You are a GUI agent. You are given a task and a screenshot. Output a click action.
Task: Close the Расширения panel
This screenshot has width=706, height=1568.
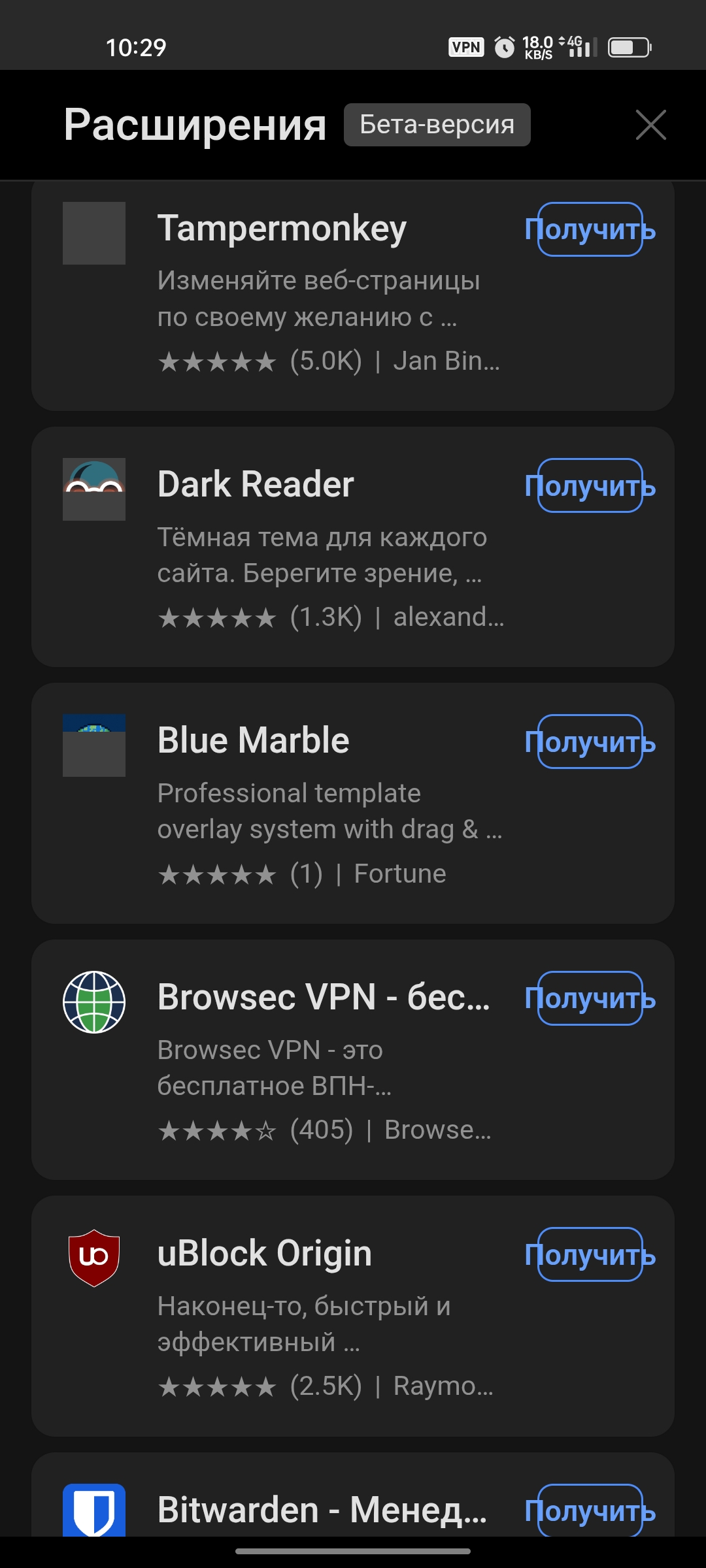(x=650, y=125)
